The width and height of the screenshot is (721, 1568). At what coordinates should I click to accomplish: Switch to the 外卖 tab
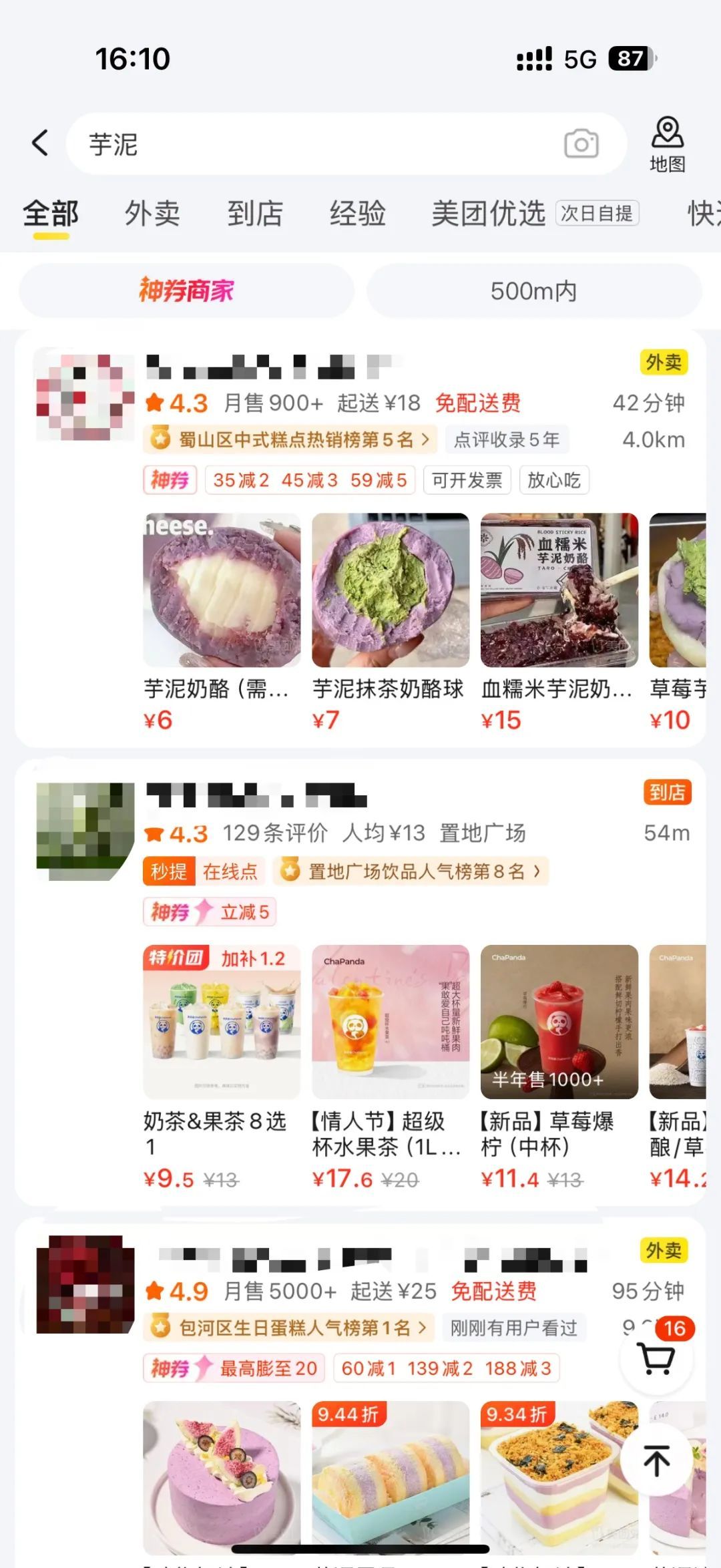point(150,214)
